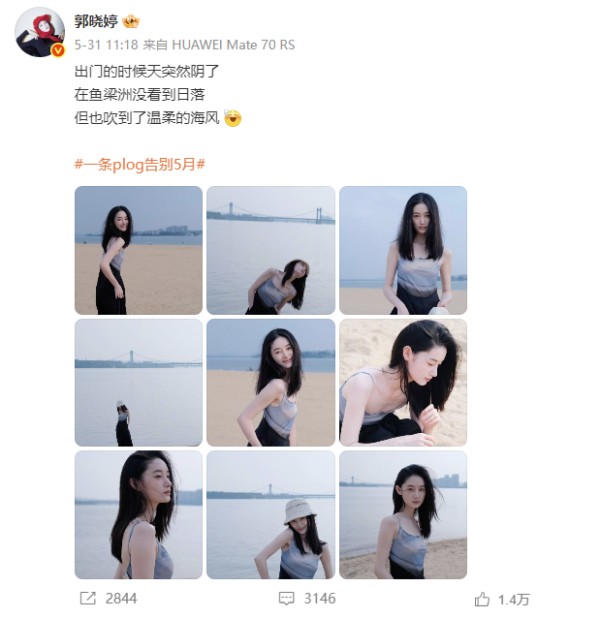Open the photo of her leaning sideways near the bridge
The image size is (600, 618).
point(270,250)
